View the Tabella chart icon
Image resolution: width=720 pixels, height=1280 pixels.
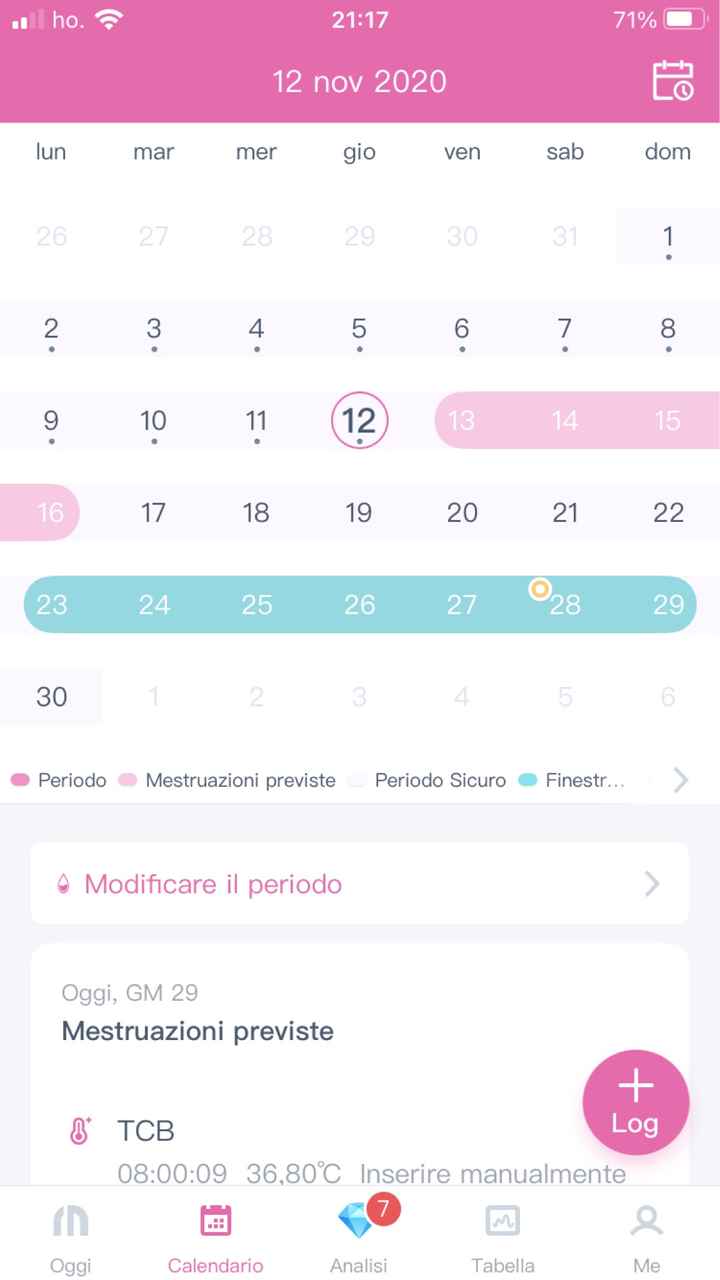(503, 1220)
